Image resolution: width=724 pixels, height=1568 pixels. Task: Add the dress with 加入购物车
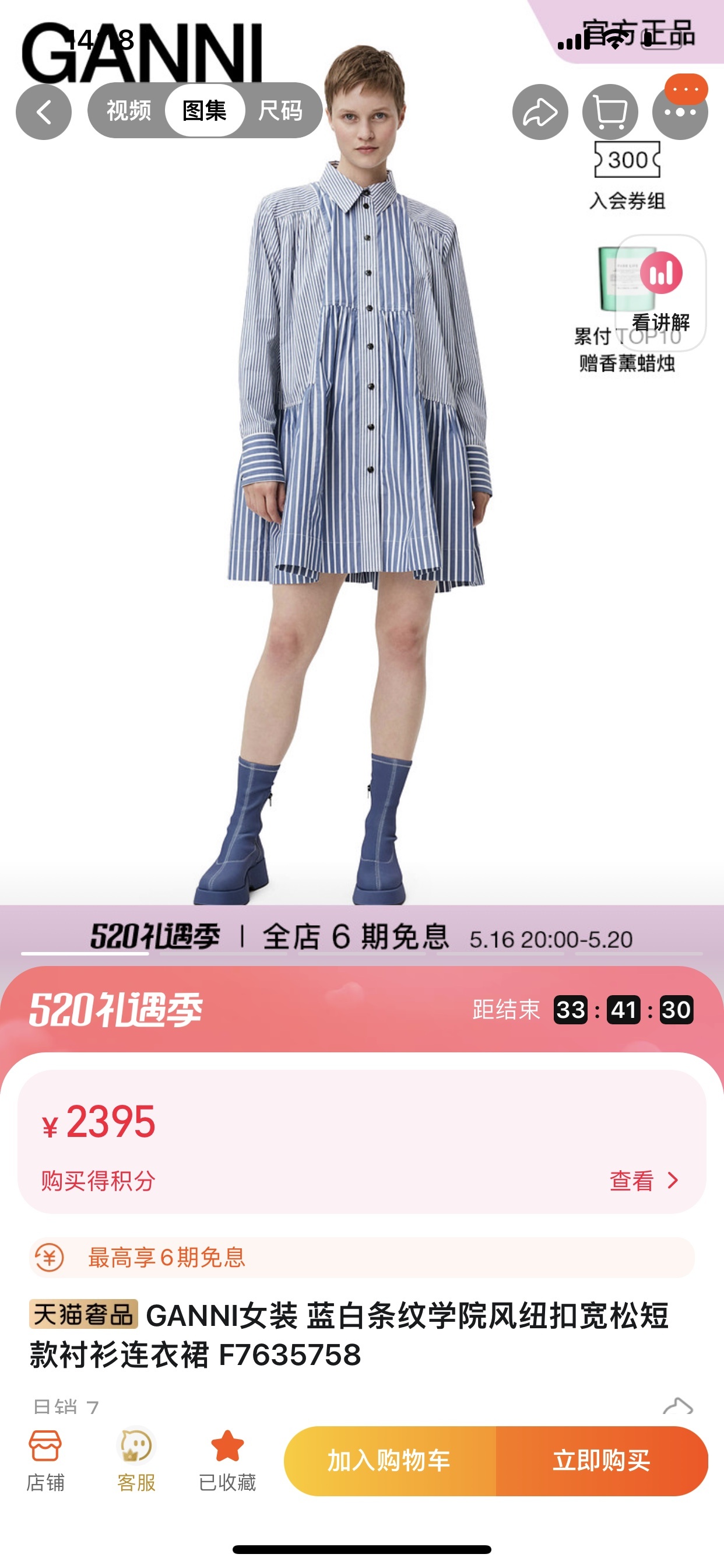coord(390,1460)
